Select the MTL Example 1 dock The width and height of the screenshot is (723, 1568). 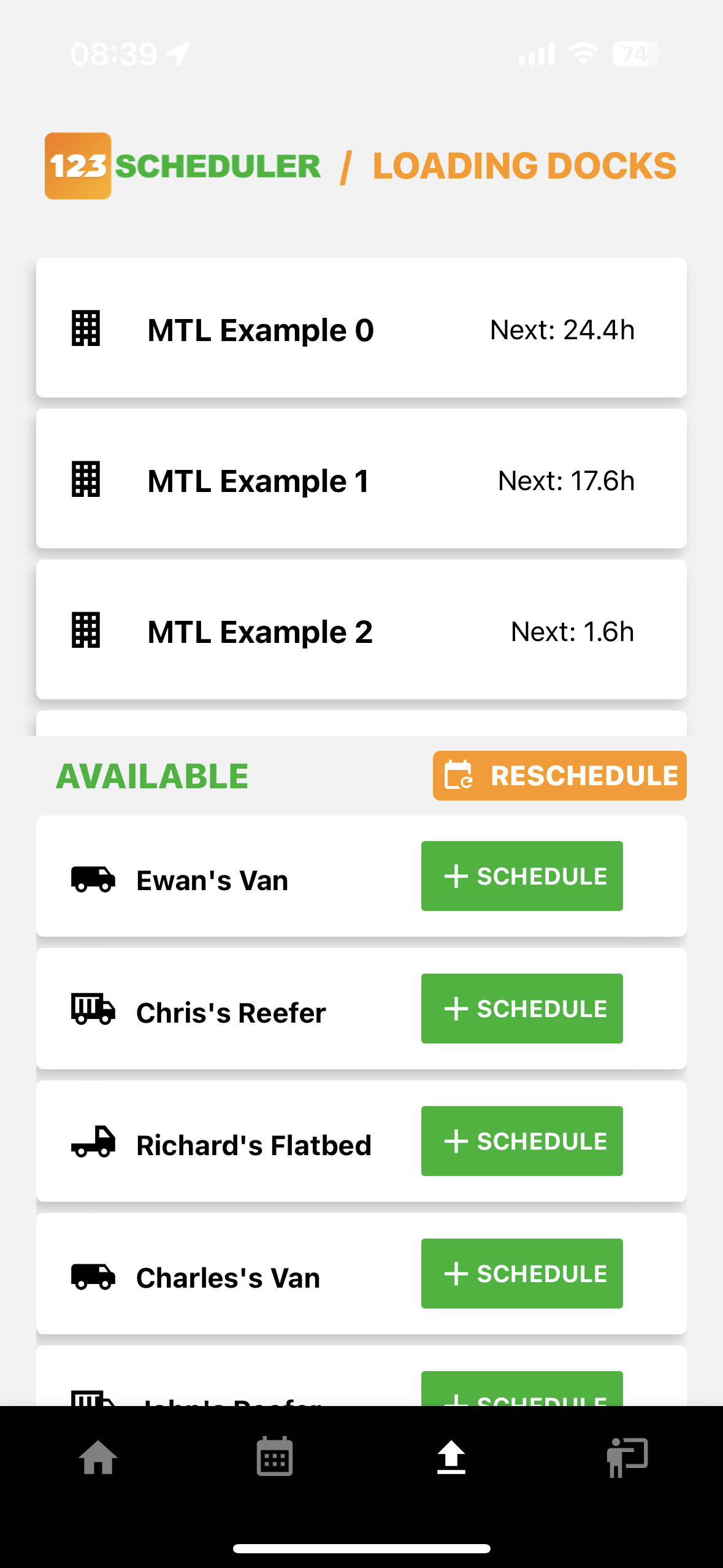[361, 480]
